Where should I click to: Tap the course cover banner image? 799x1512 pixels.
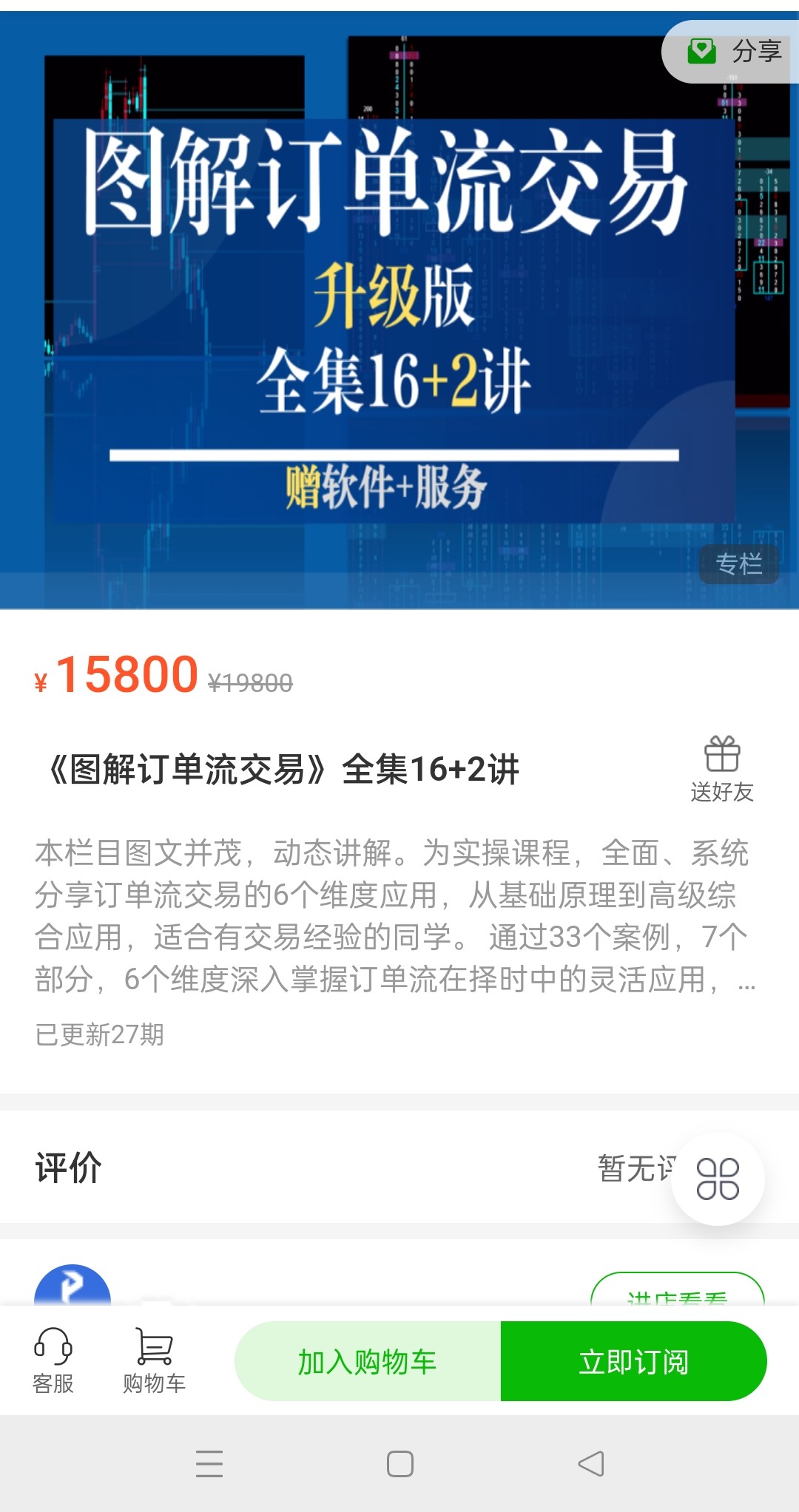[x=399, y=311]
